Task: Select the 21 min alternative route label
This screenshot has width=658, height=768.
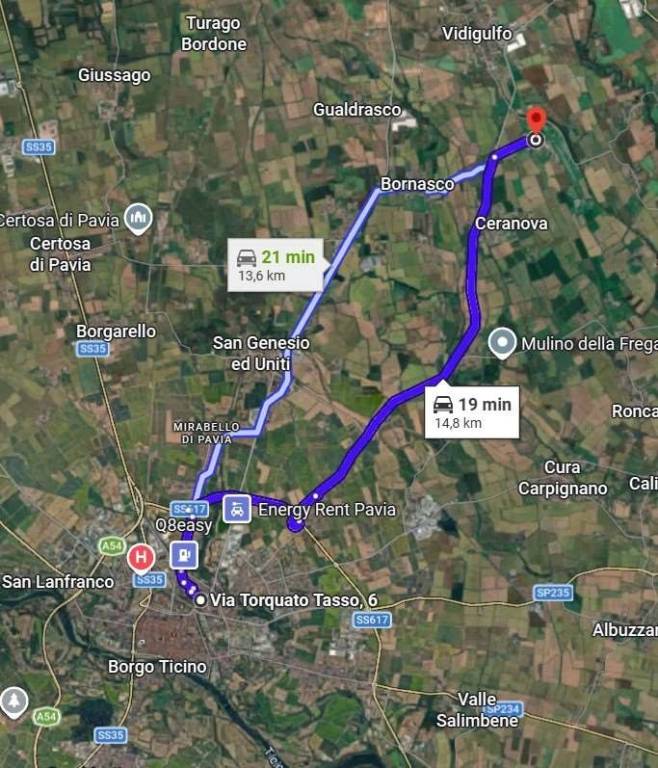Action: (276, 265)
